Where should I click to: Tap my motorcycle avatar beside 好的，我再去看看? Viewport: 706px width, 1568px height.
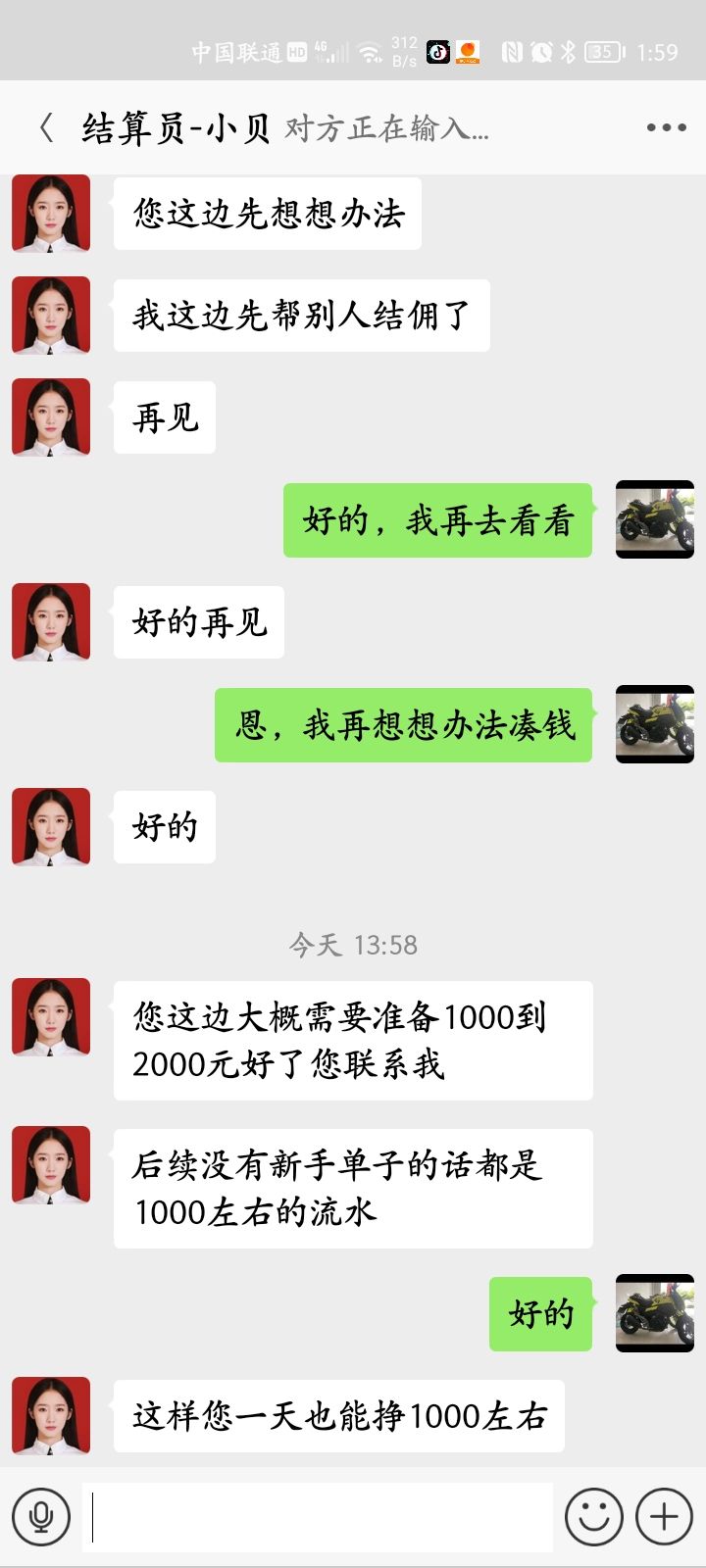pyautogui.click(x=654, y=519)
